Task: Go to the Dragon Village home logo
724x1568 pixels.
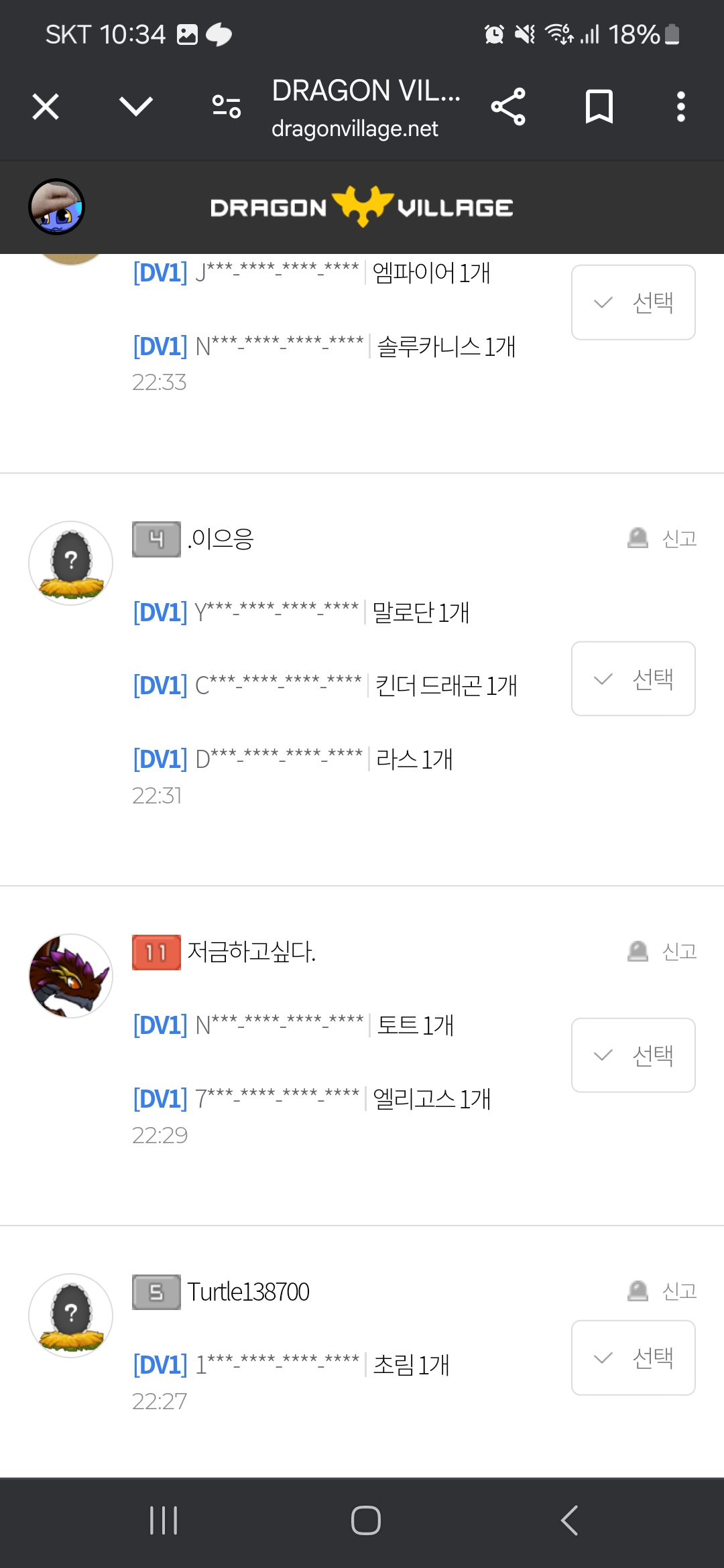Action: tap(362, 207)
